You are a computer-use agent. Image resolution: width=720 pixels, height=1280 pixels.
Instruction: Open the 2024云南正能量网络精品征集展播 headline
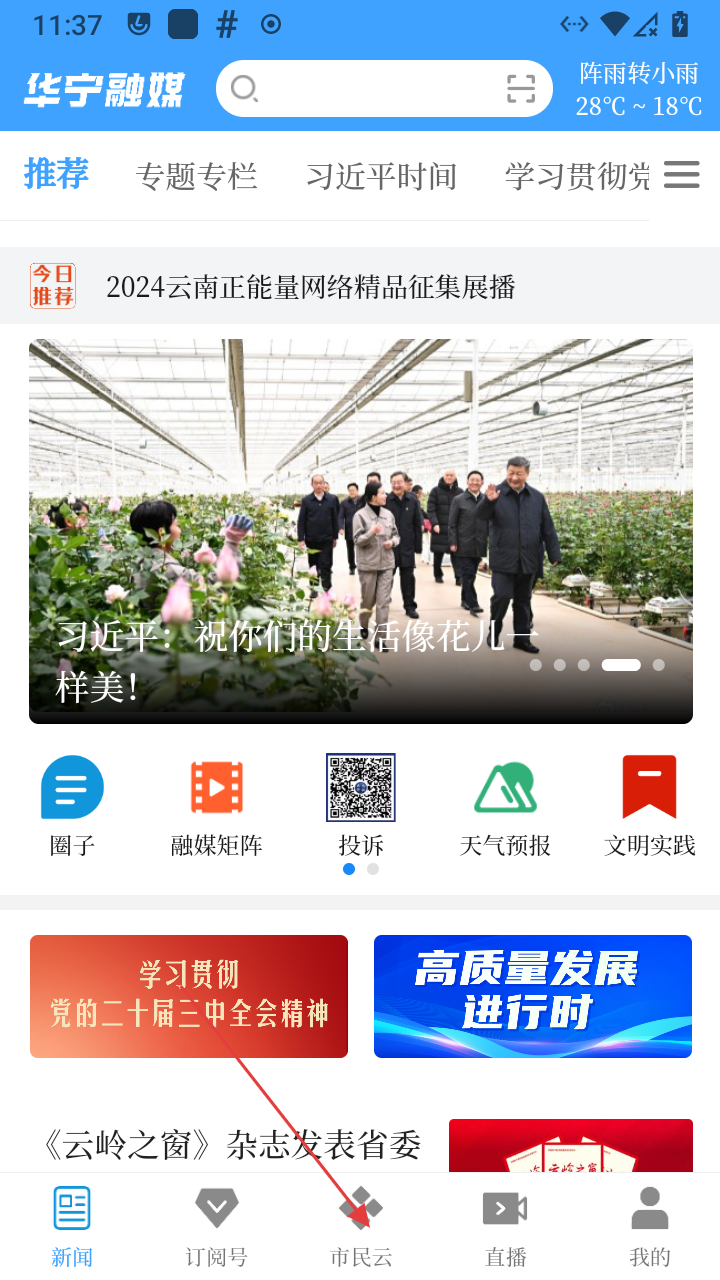click(x=310, y=288)
